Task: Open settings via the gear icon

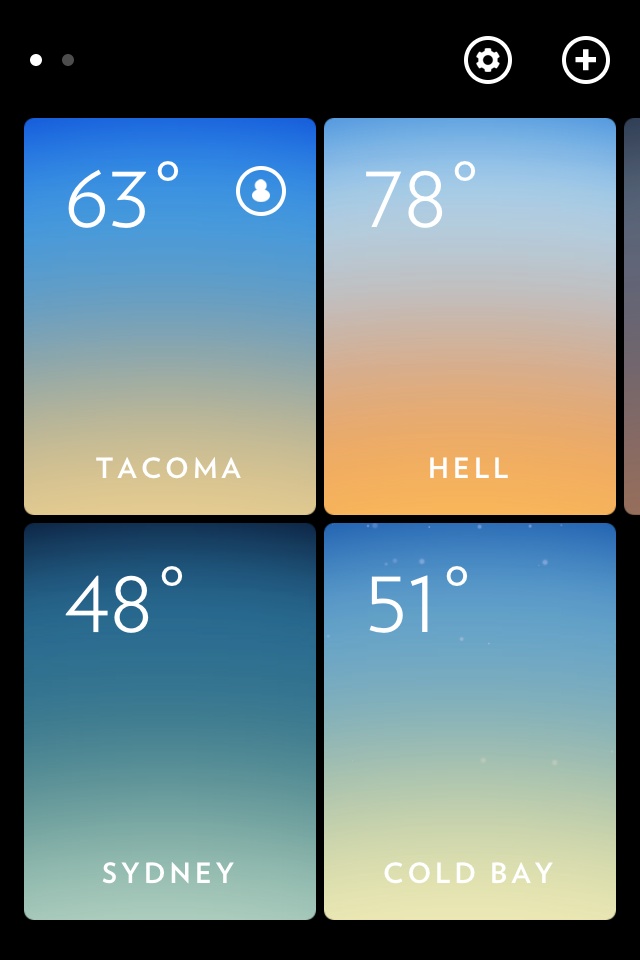Action: click(488, 60)
